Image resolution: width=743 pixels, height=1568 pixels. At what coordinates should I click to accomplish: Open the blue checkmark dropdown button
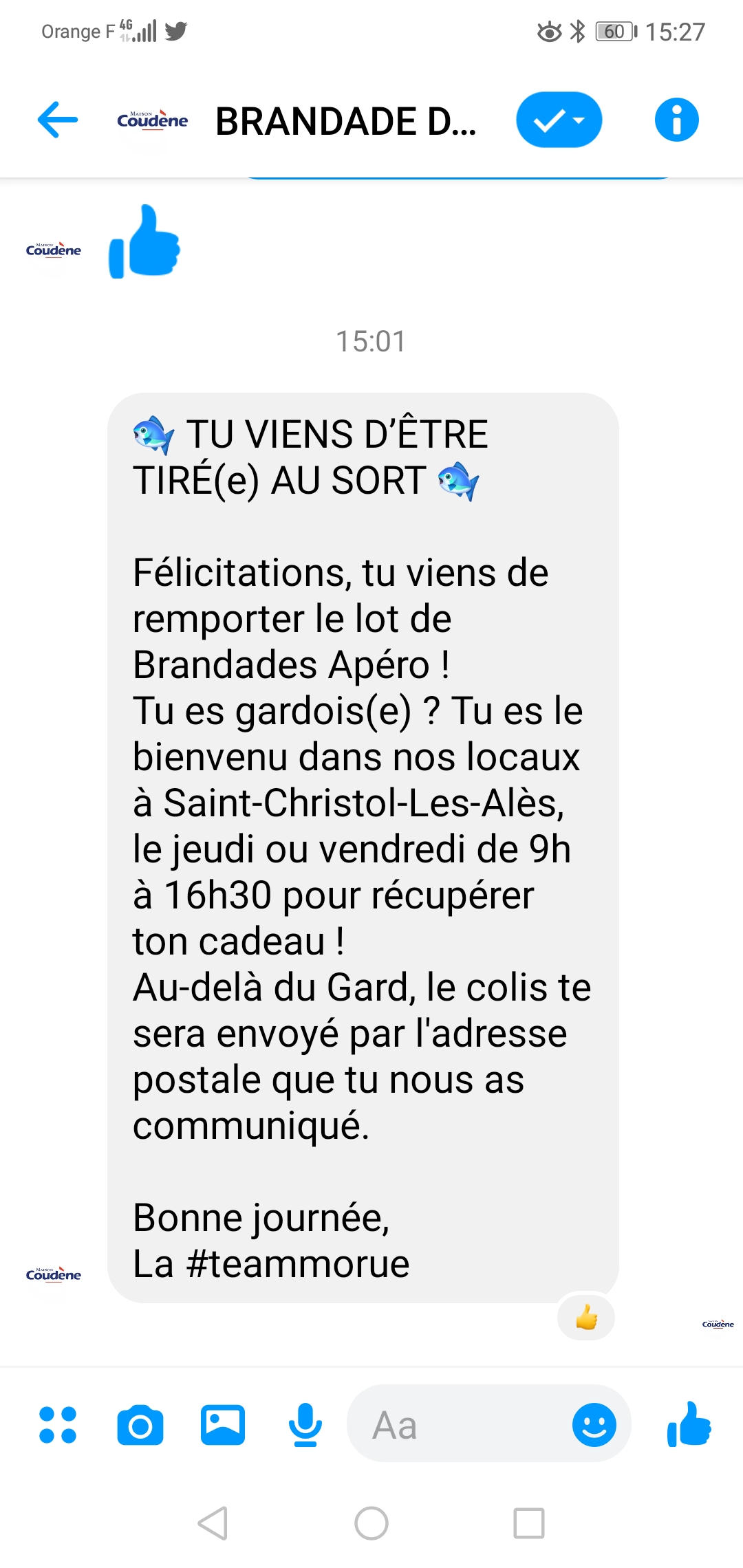tap(559, 120)
